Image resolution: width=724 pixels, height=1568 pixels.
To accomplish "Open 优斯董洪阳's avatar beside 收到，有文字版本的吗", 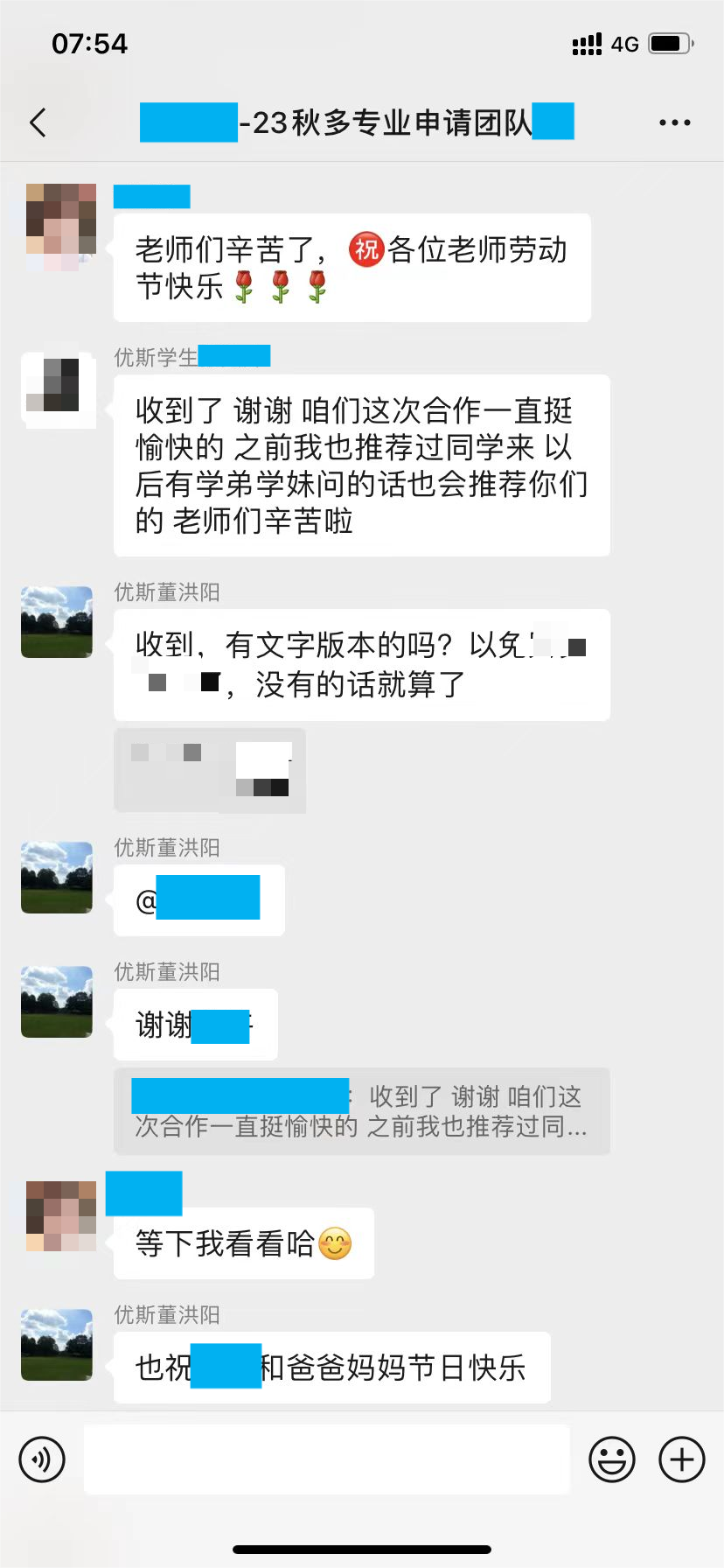I will pyautogui.click(x=57, y=622).
